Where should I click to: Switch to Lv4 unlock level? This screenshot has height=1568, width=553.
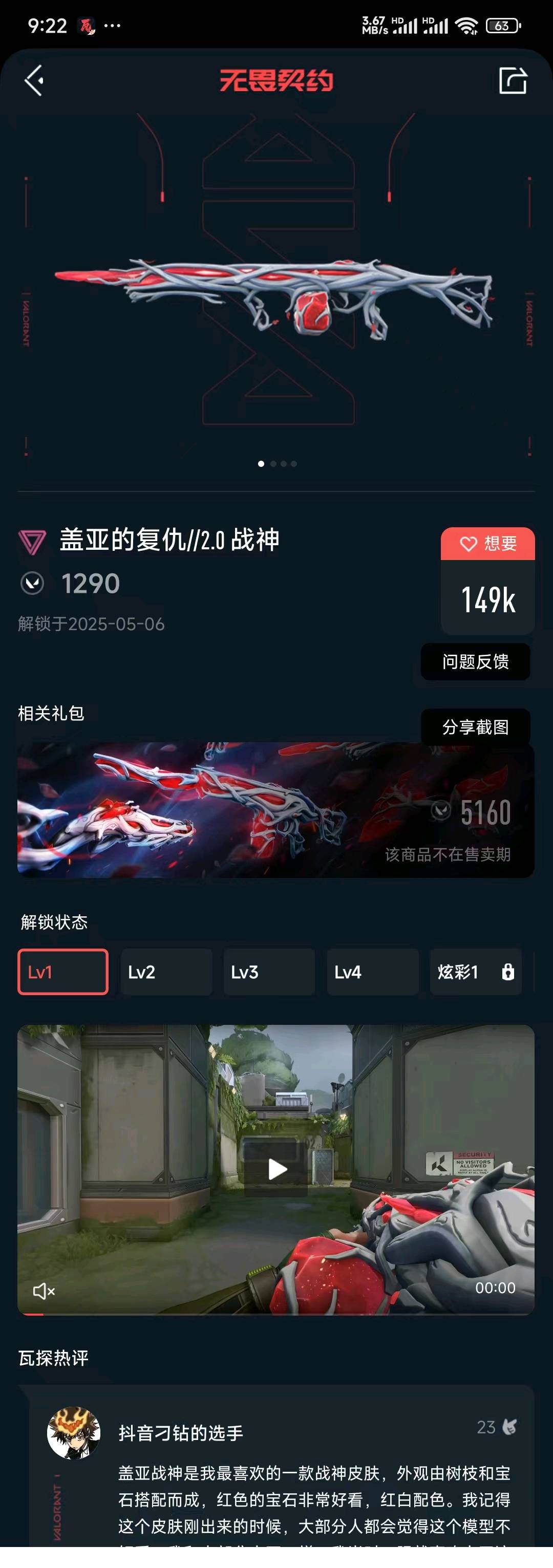tap(372, 972)
